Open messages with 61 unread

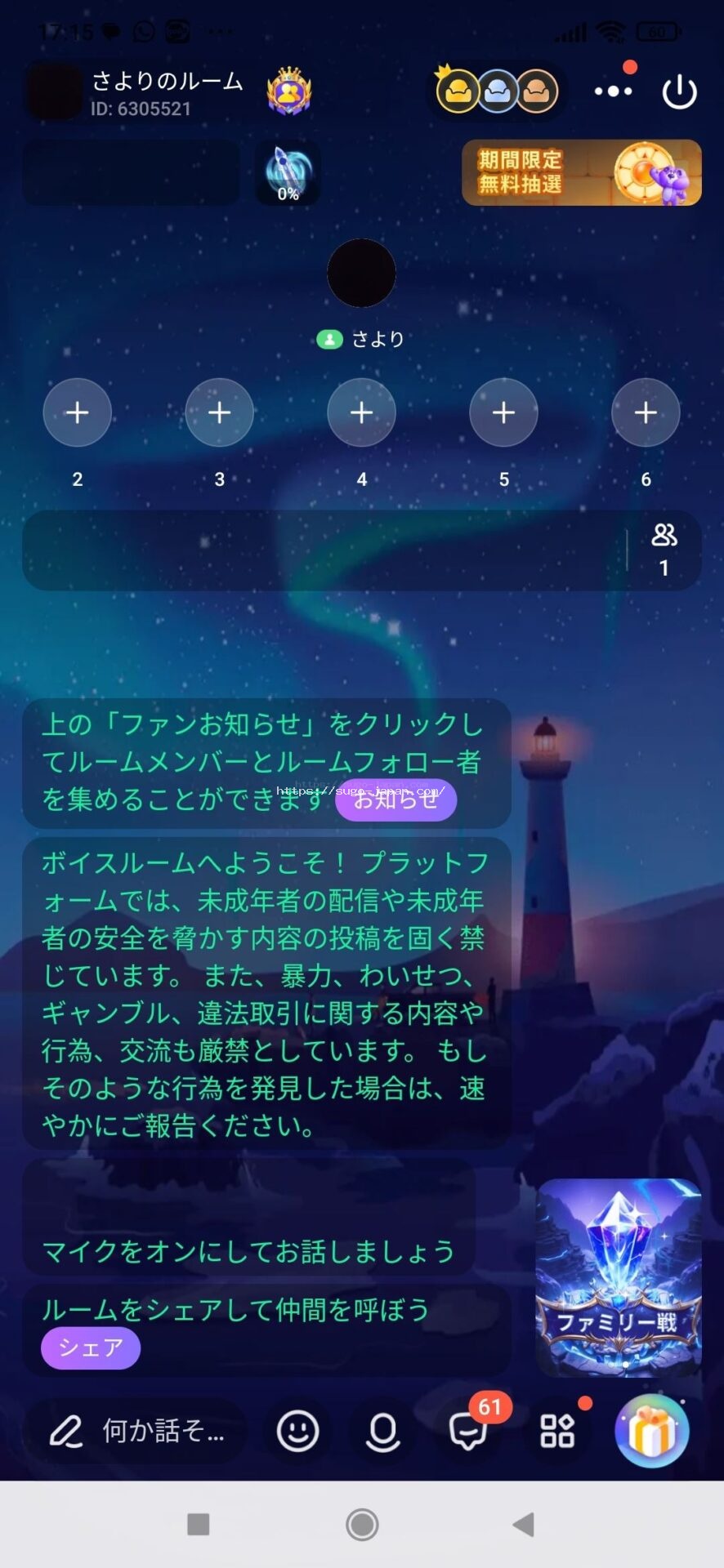click(x=469, y=1431)
